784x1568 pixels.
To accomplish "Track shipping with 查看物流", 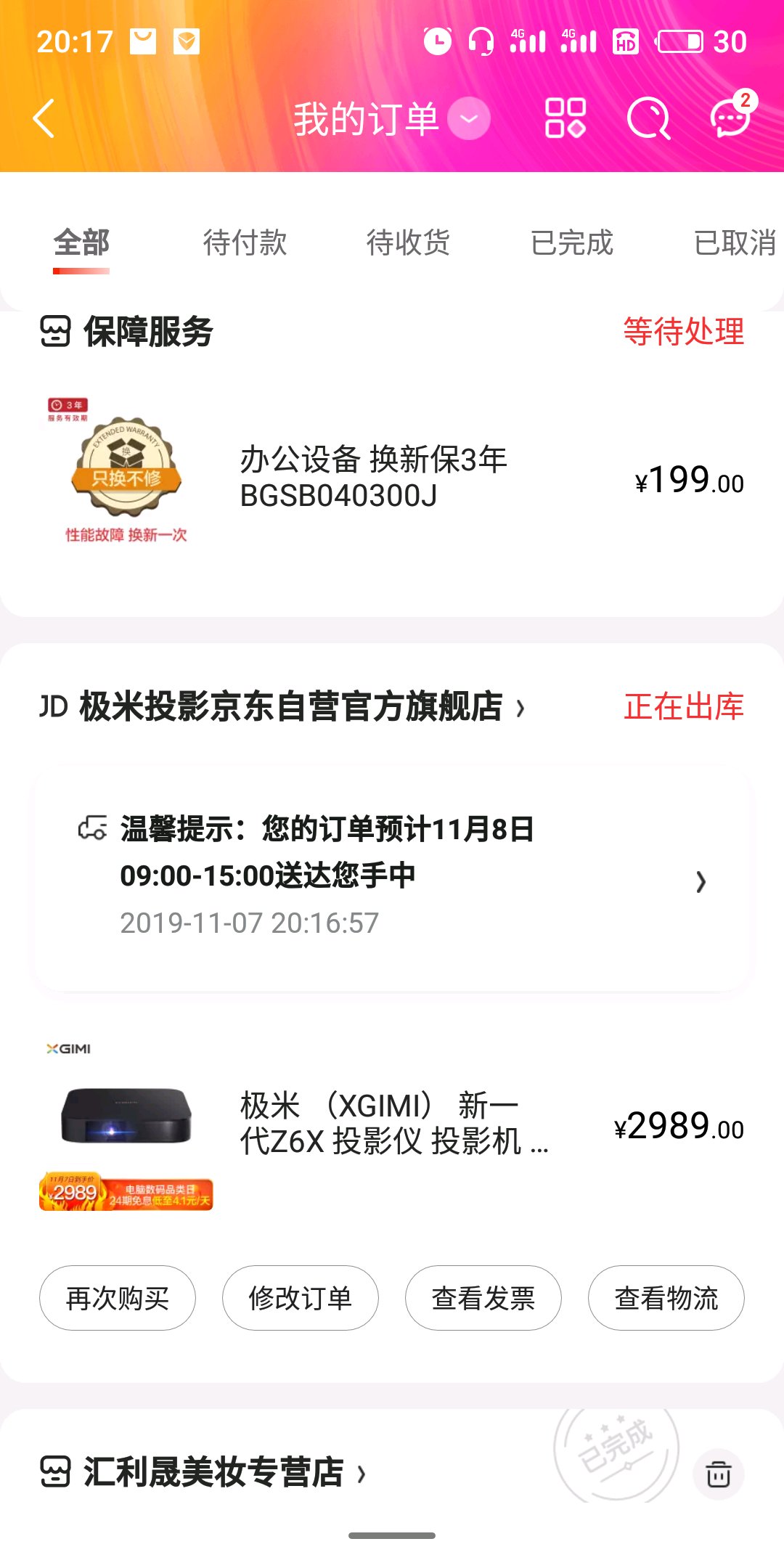I will coord(666,1298).
